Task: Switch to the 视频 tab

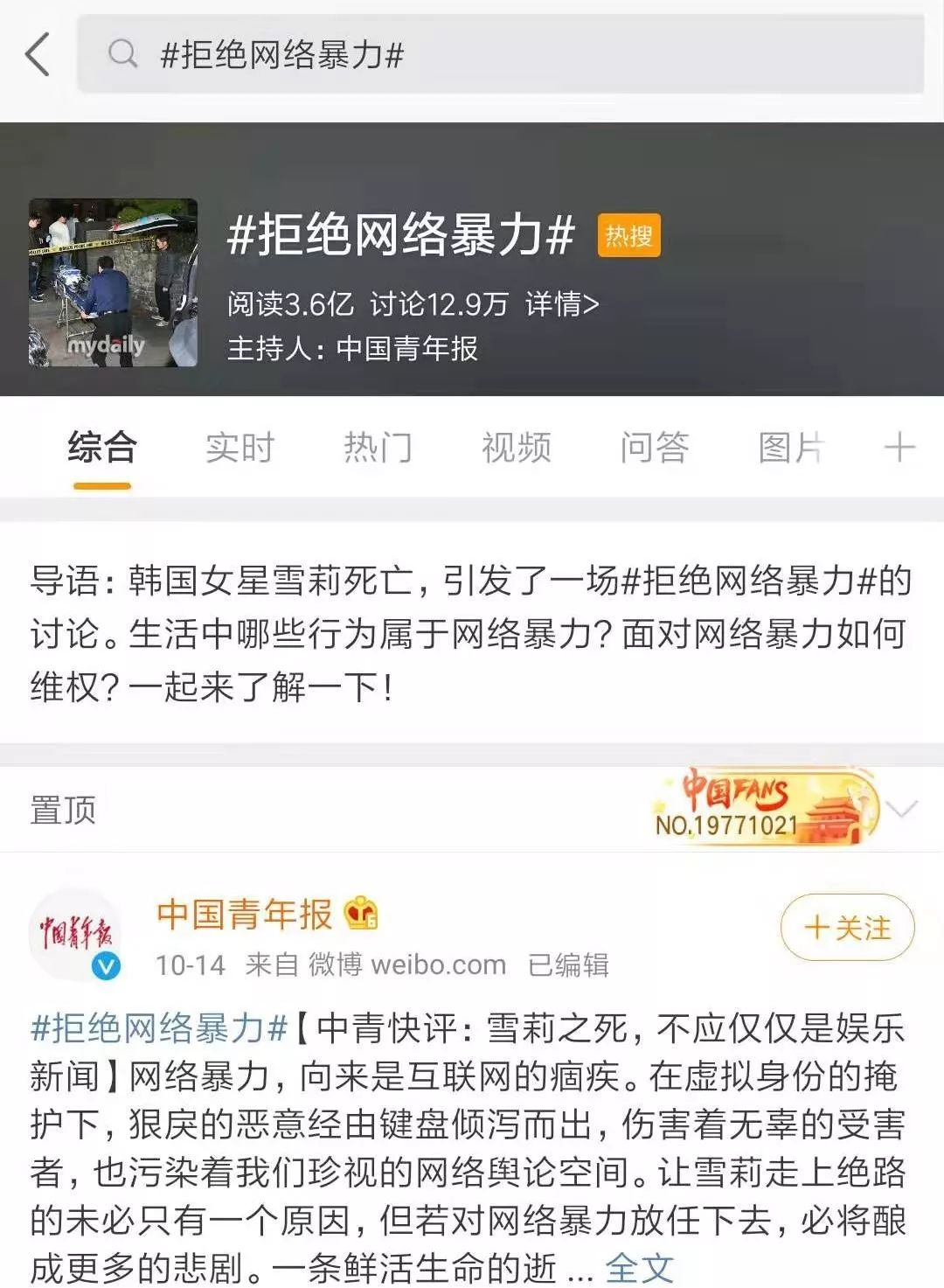Action: coord(517,448)
